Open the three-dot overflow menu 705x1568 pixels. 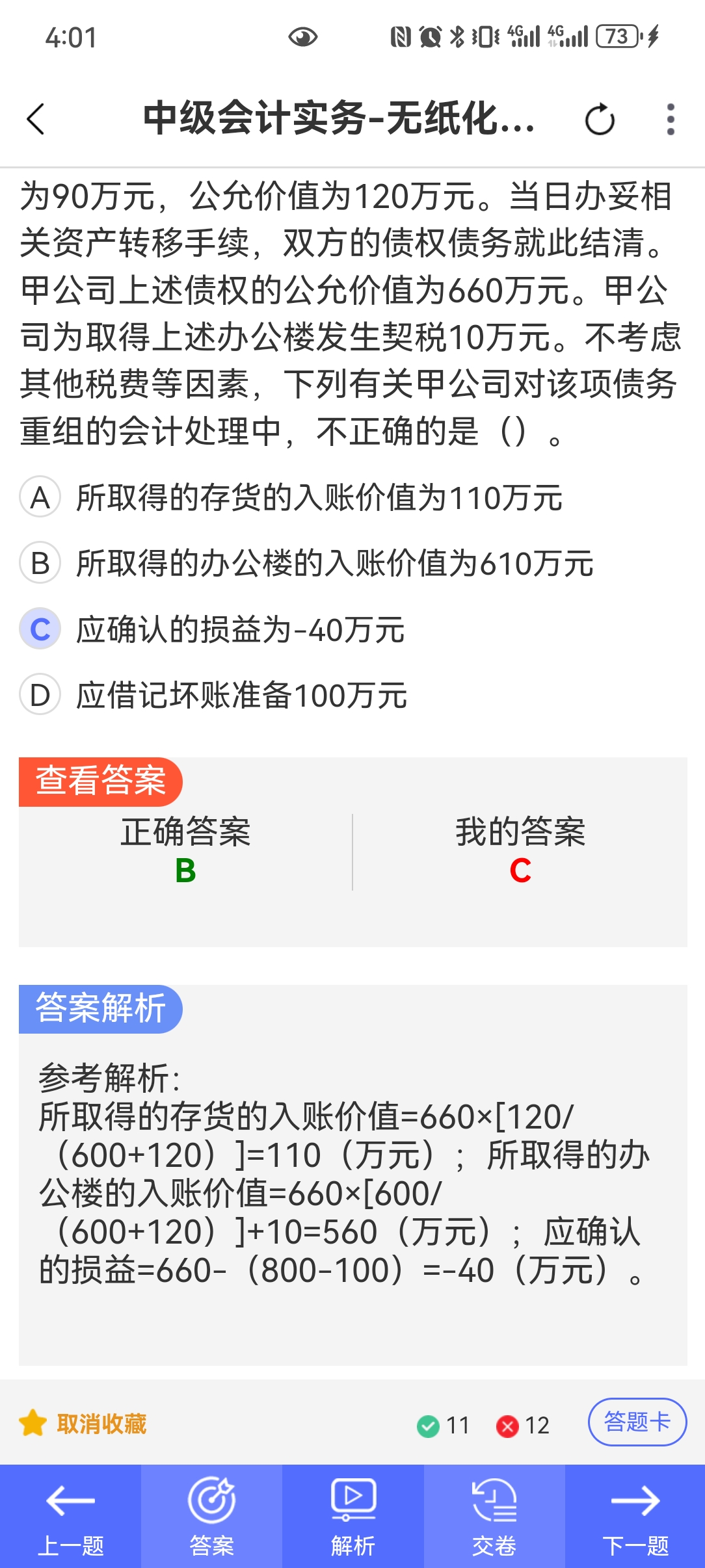[671, 120]
